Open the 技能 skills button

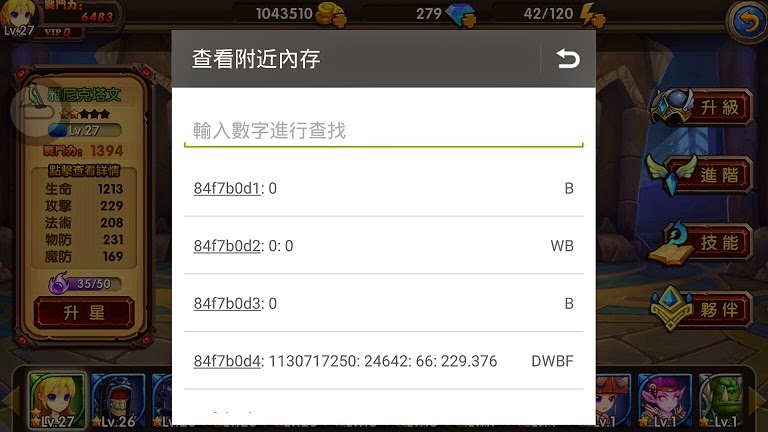pos(701,243)
